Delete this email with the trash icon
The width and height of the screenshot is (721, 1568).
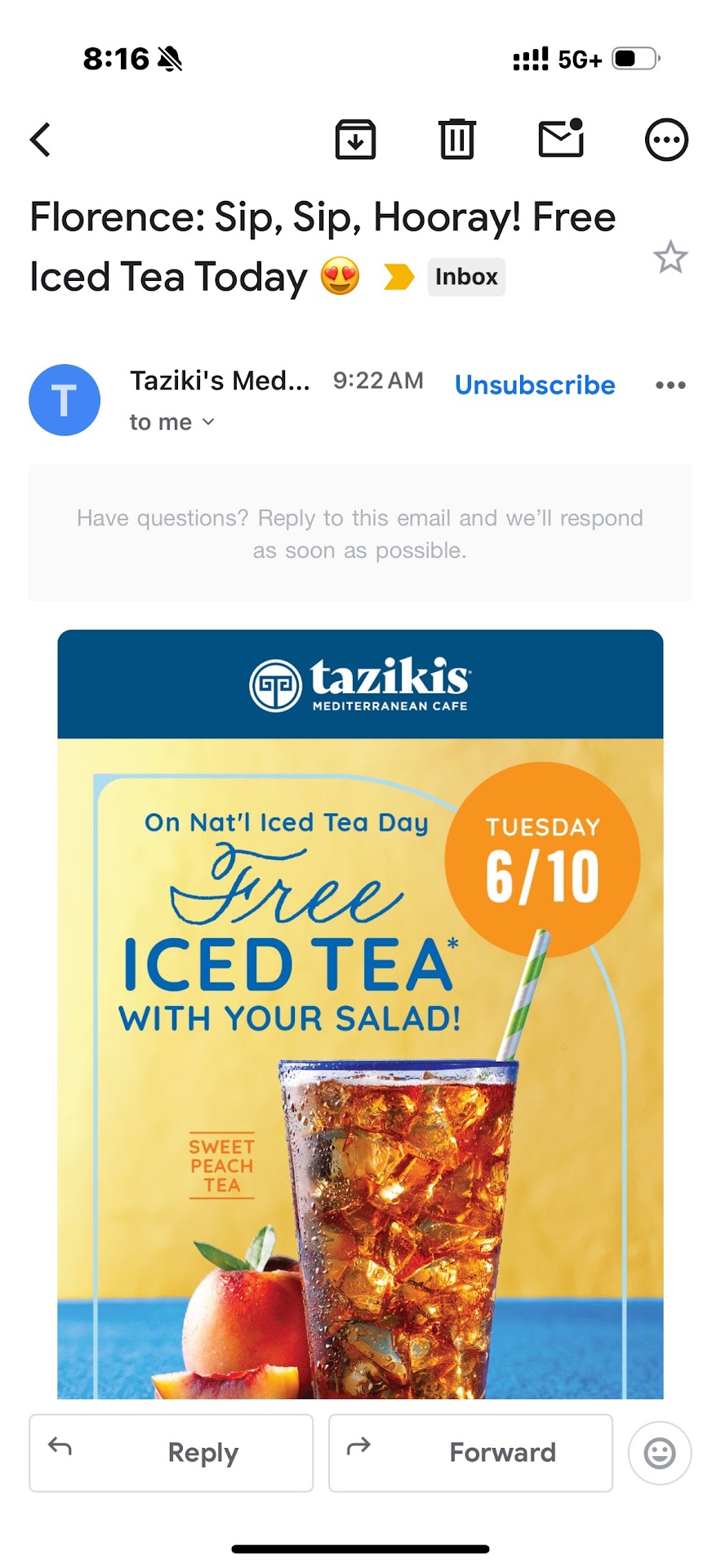click(x=456, y=140)
